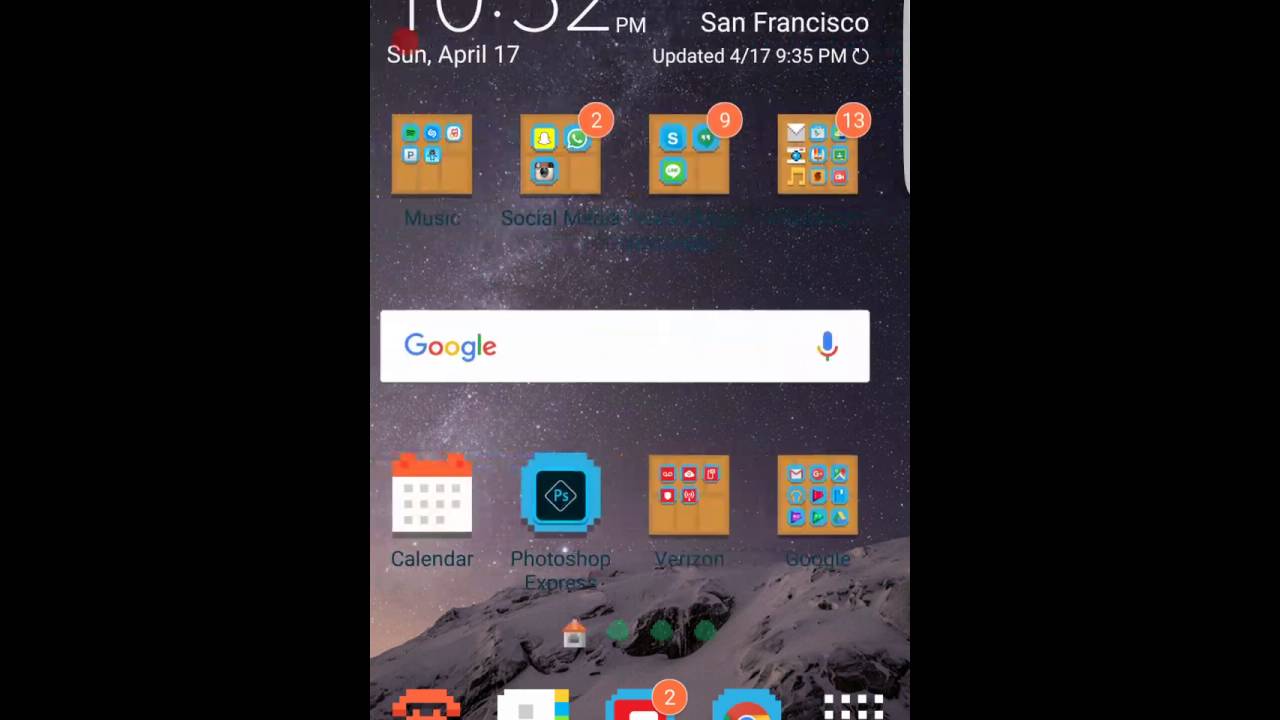Start voice search with the microphone

coord(827,346)
